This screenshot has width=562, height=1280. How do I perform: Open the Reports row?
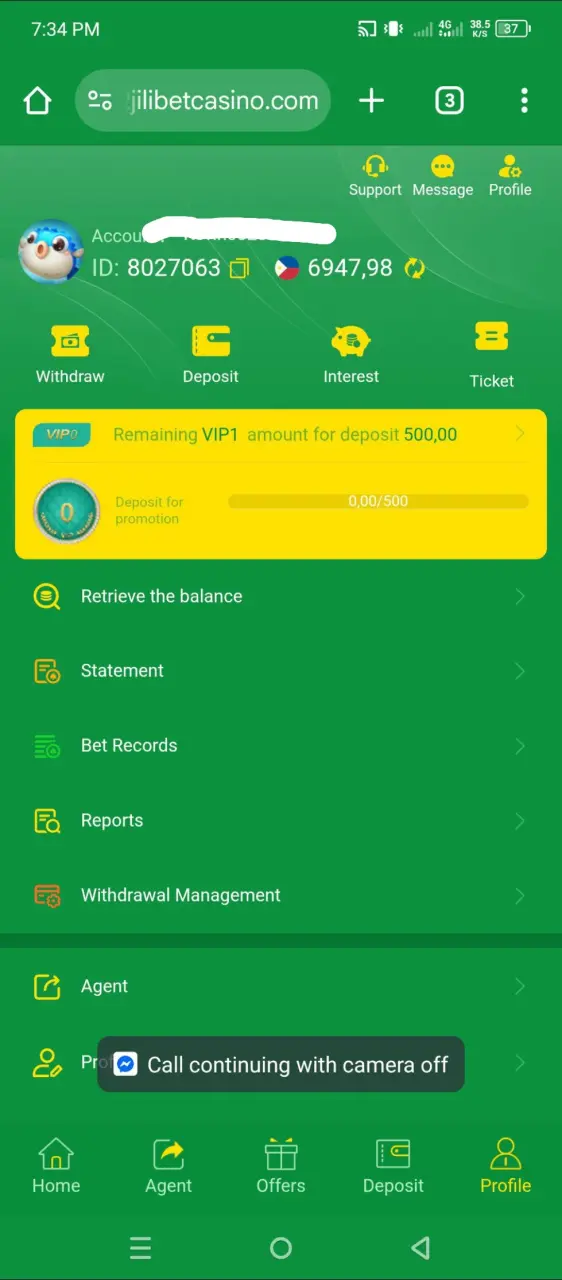(x=281, y=821)
